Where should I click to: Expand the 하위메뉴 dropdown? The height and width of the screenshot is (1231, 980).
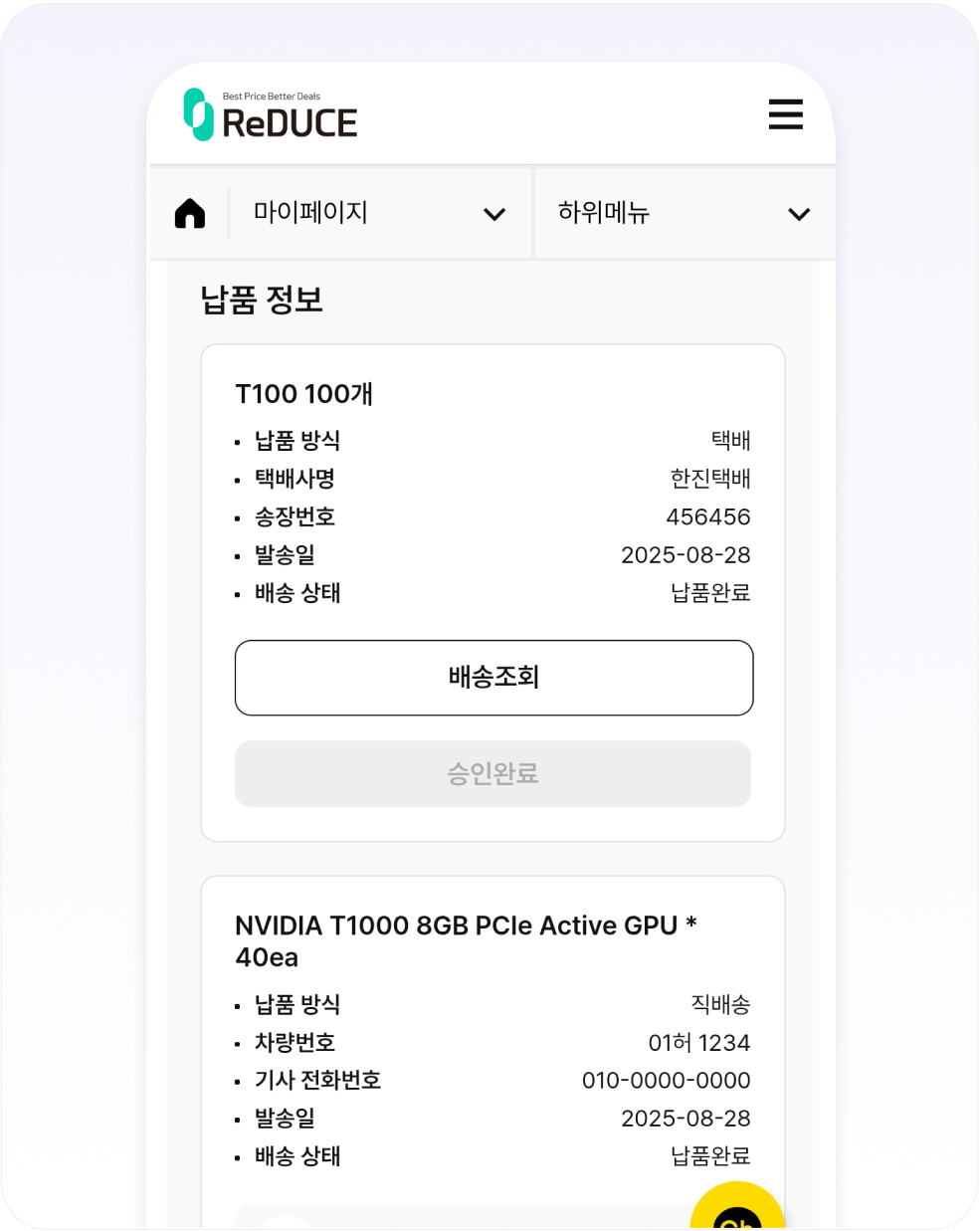[684, 213]
